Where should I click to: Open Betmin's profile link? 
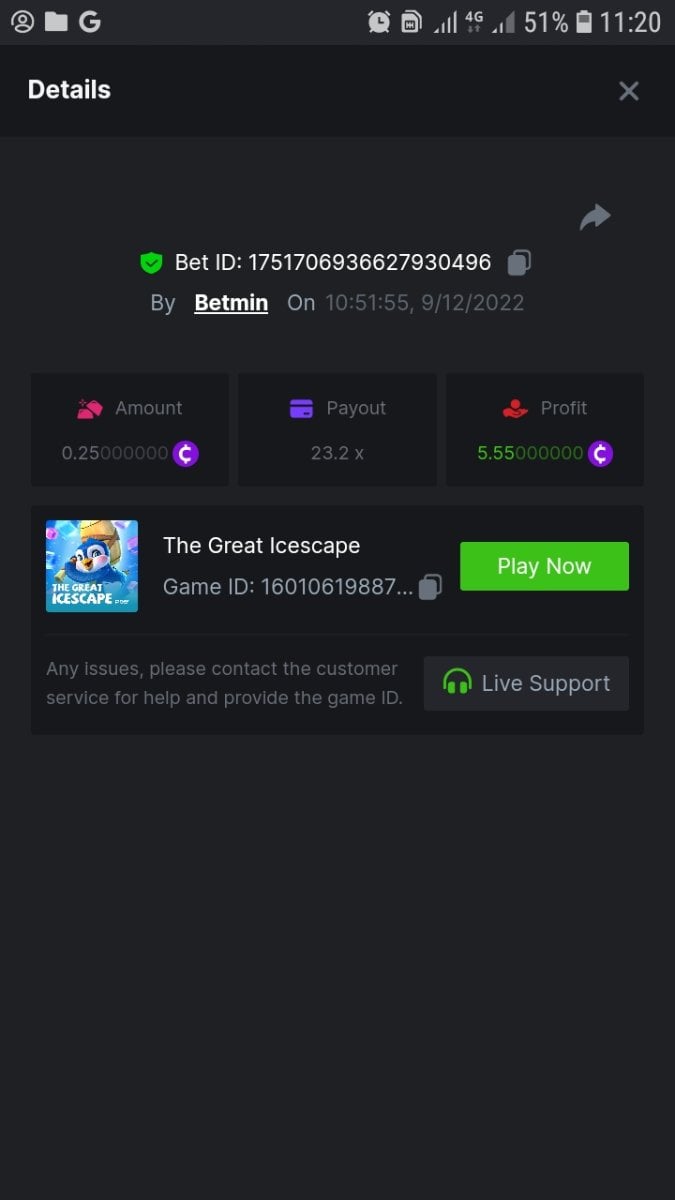[231, 303]
